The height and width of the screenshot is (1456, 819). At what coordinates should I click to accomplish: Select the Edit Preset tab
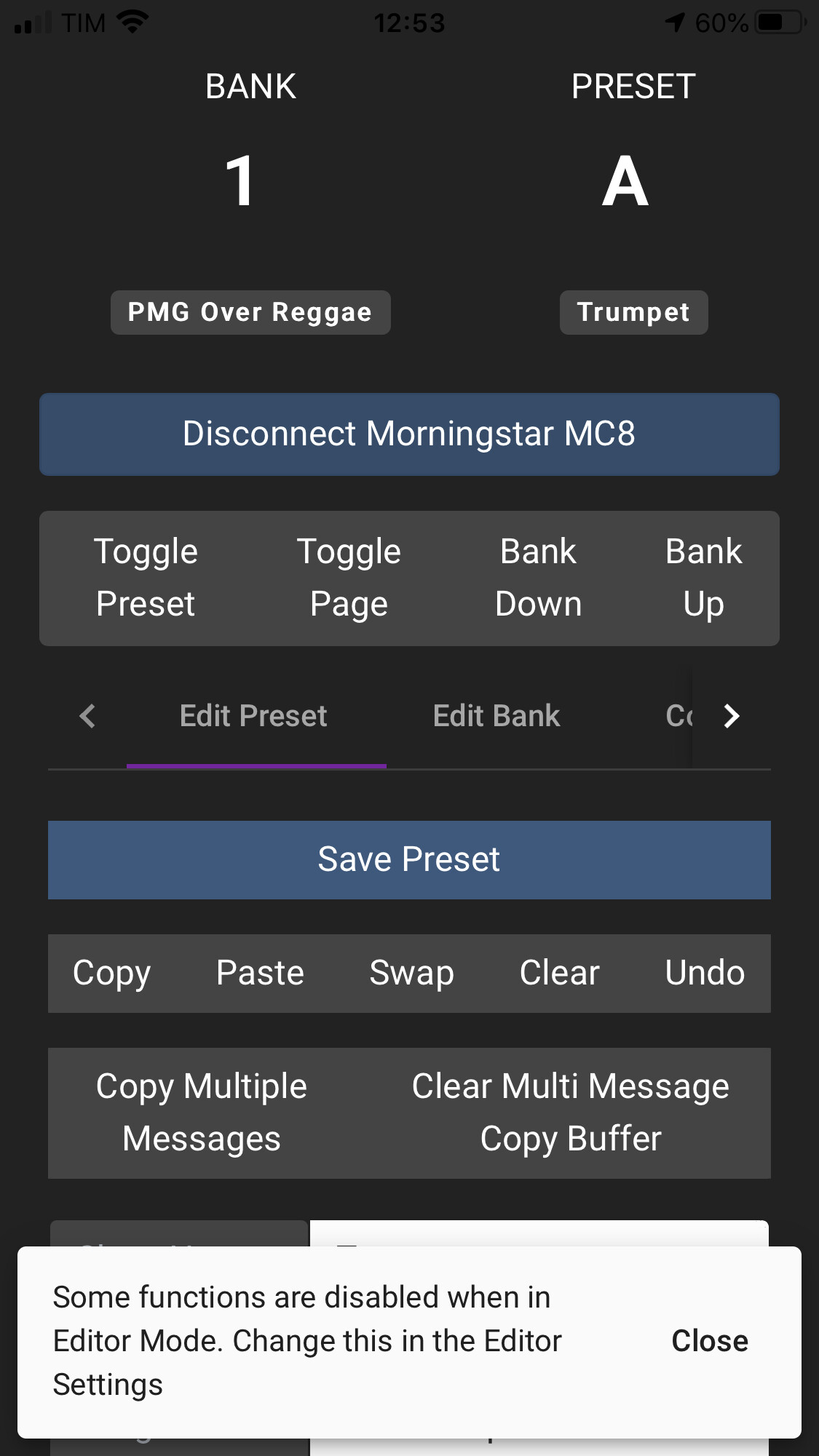coord(253,716)
